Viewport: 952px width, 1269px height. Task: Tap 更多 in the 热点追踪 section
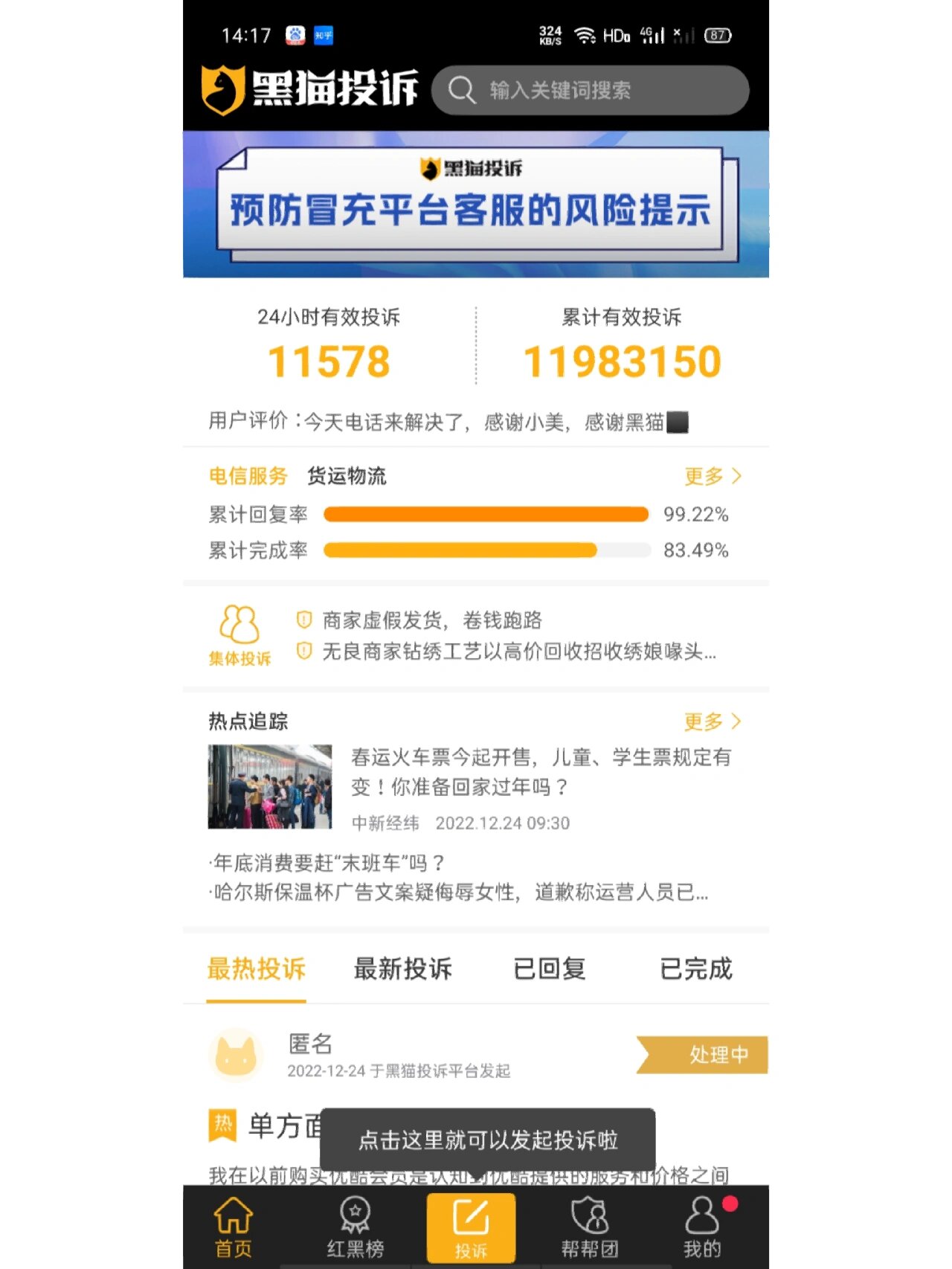click(x=713, y=722)
